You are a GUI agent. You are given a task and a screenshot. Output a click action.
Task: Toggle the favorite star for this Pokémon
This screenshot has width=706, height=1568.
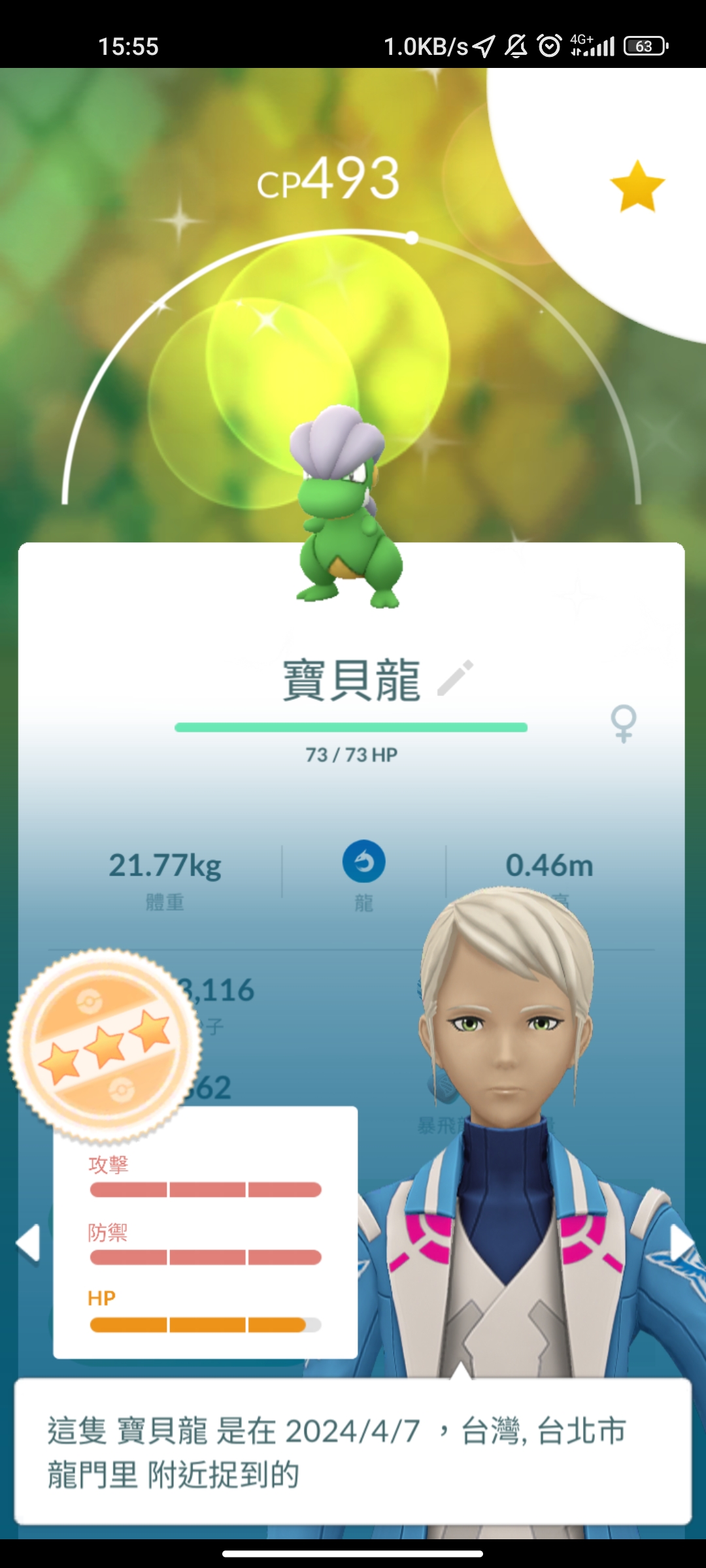coord(637,187)
